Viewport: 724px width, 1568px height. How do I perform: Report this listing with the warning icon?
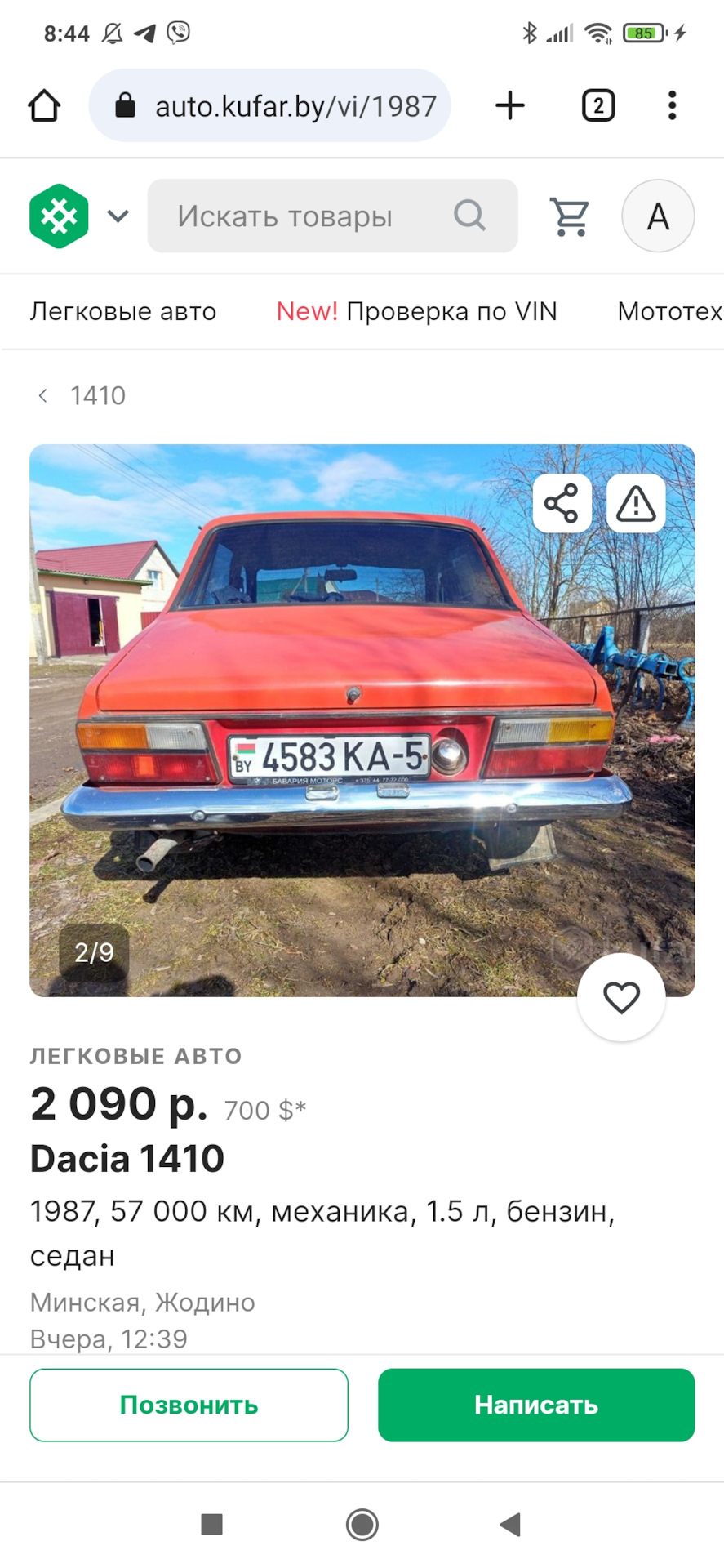click(x=636, y=503)
